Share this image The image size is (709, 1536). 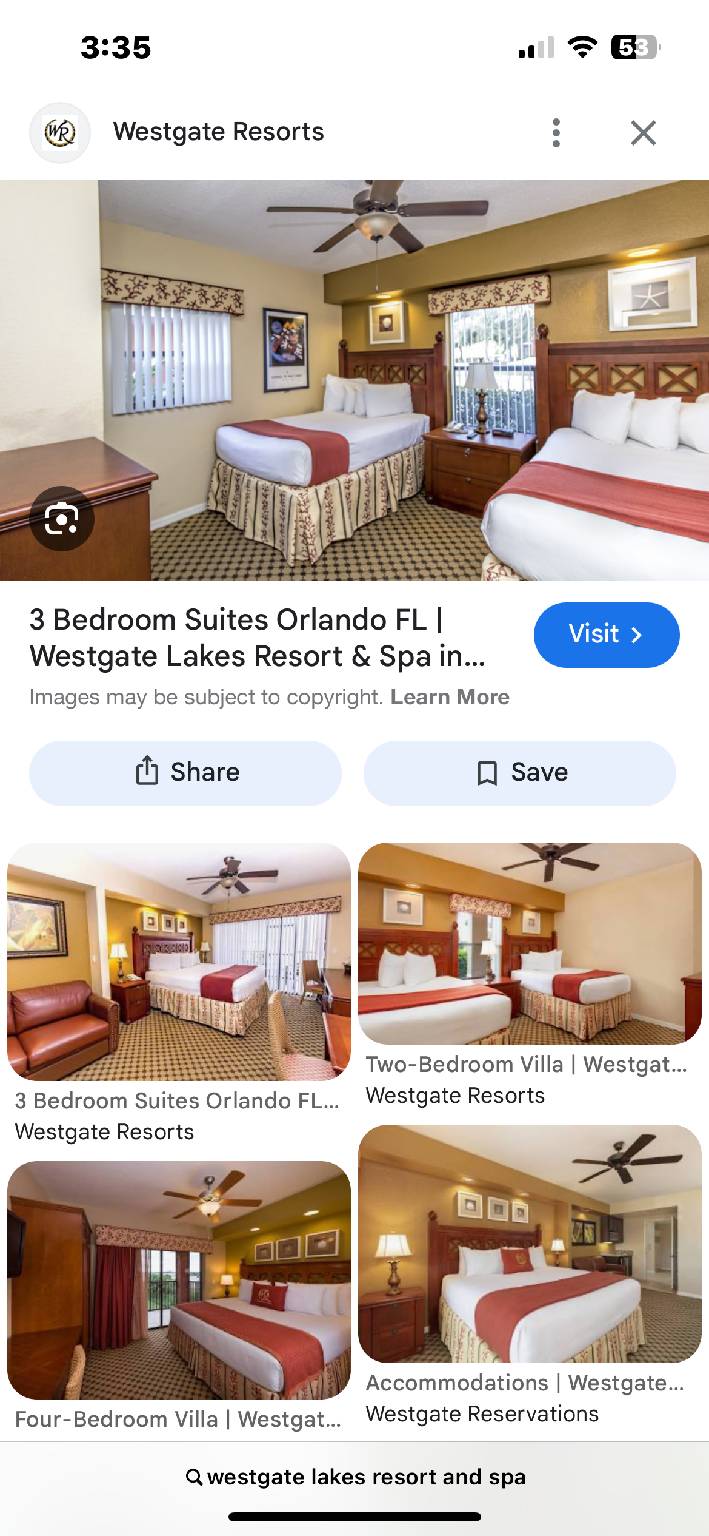click(185, 772)
